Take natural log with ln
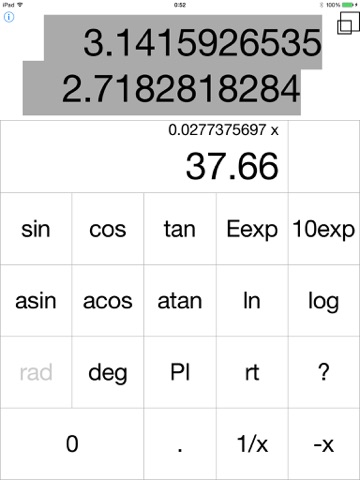The image size is (360, 480). [x=252, y=301]
